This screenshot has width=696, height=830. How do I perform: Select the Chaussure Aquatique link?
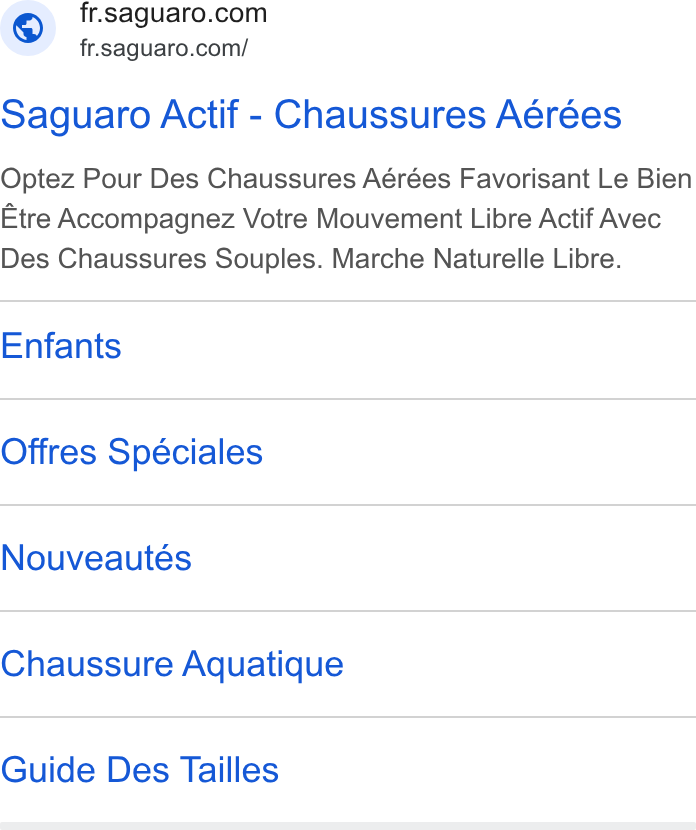[172, 664]
